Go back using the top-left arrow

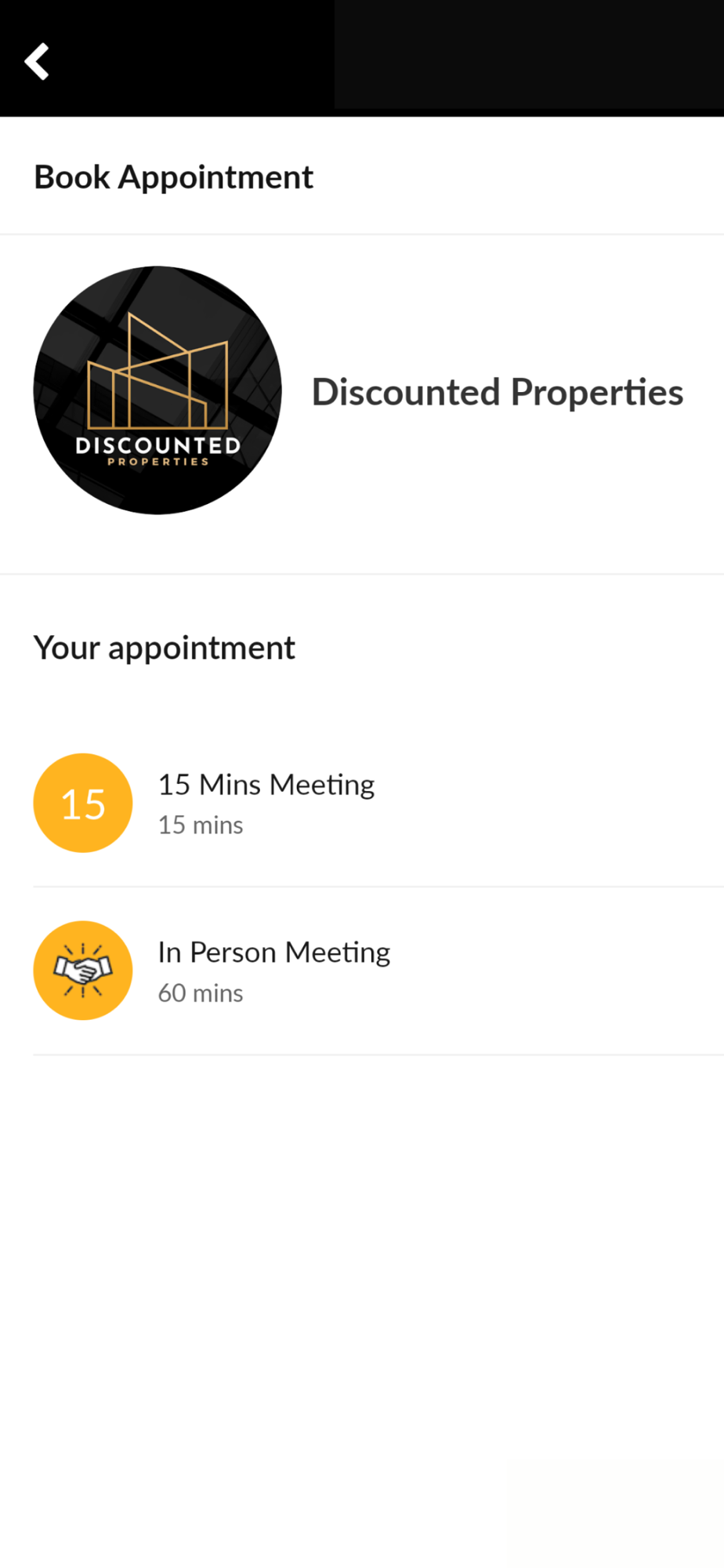(x=37, y=61)
